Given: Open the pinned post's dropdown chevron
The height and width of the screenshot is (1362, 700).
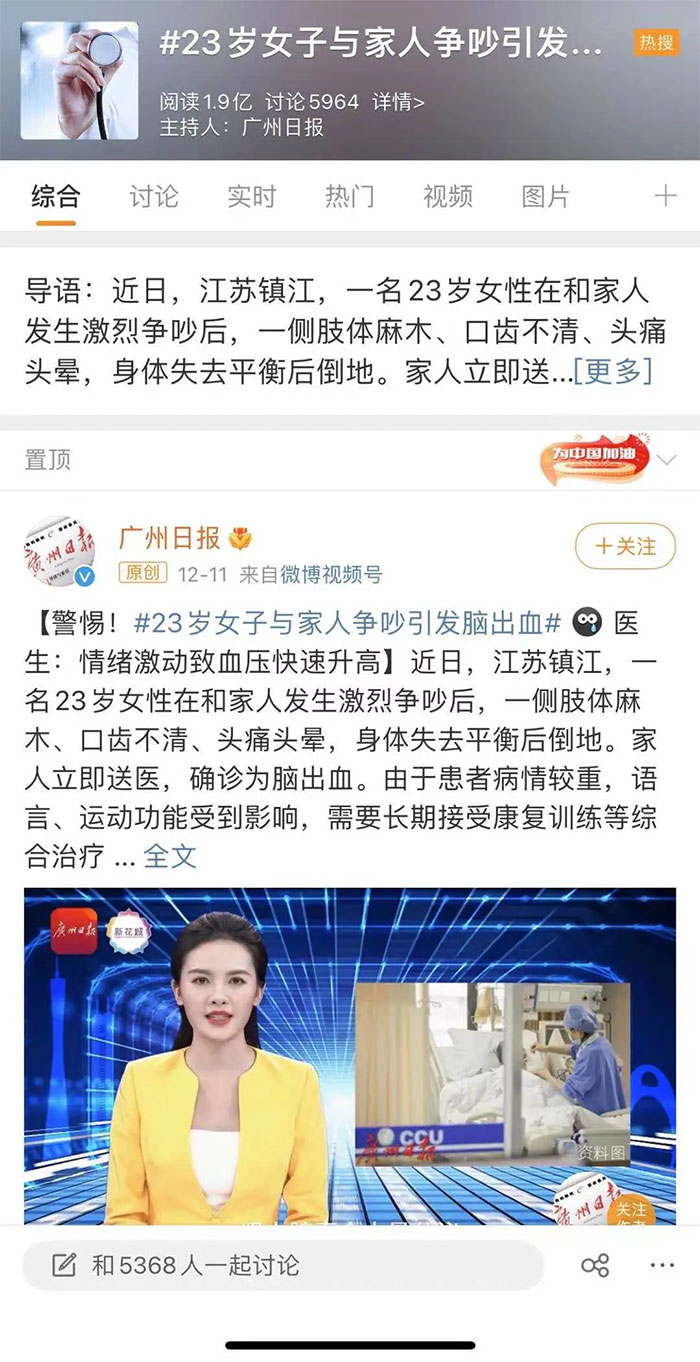Looking at the screenshot, I should point(667,460).
